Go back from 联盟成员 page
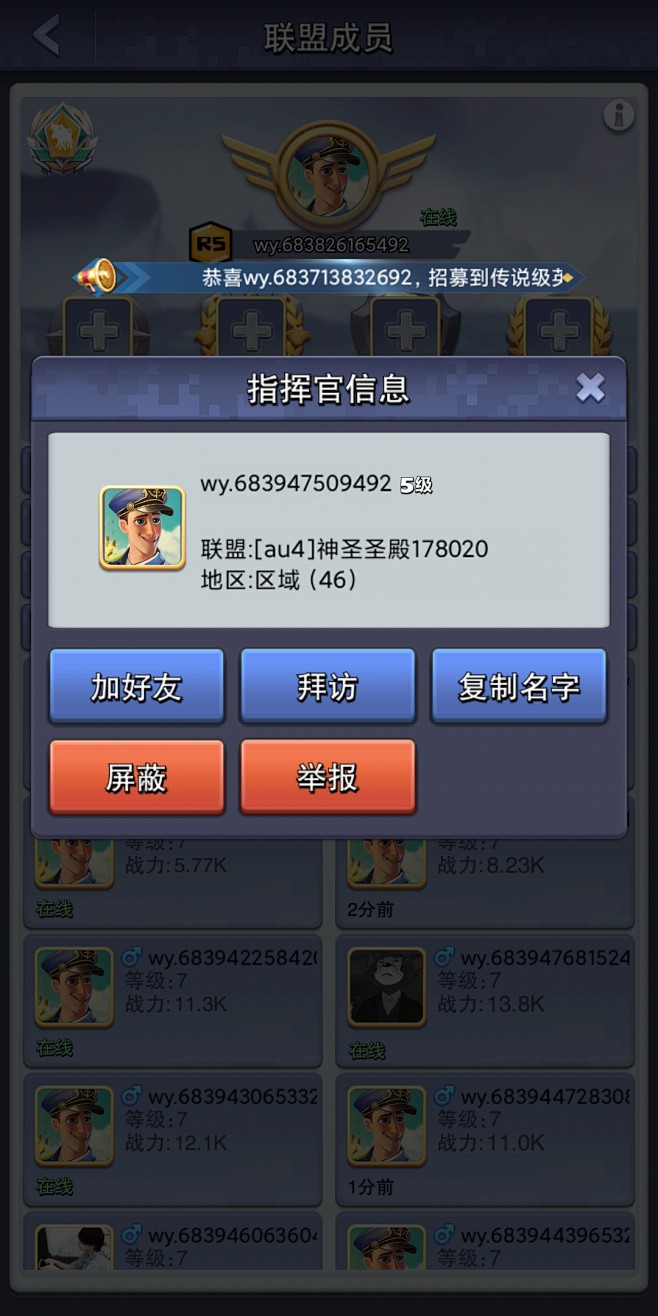Screen dimensions: 658x1316 46,36
